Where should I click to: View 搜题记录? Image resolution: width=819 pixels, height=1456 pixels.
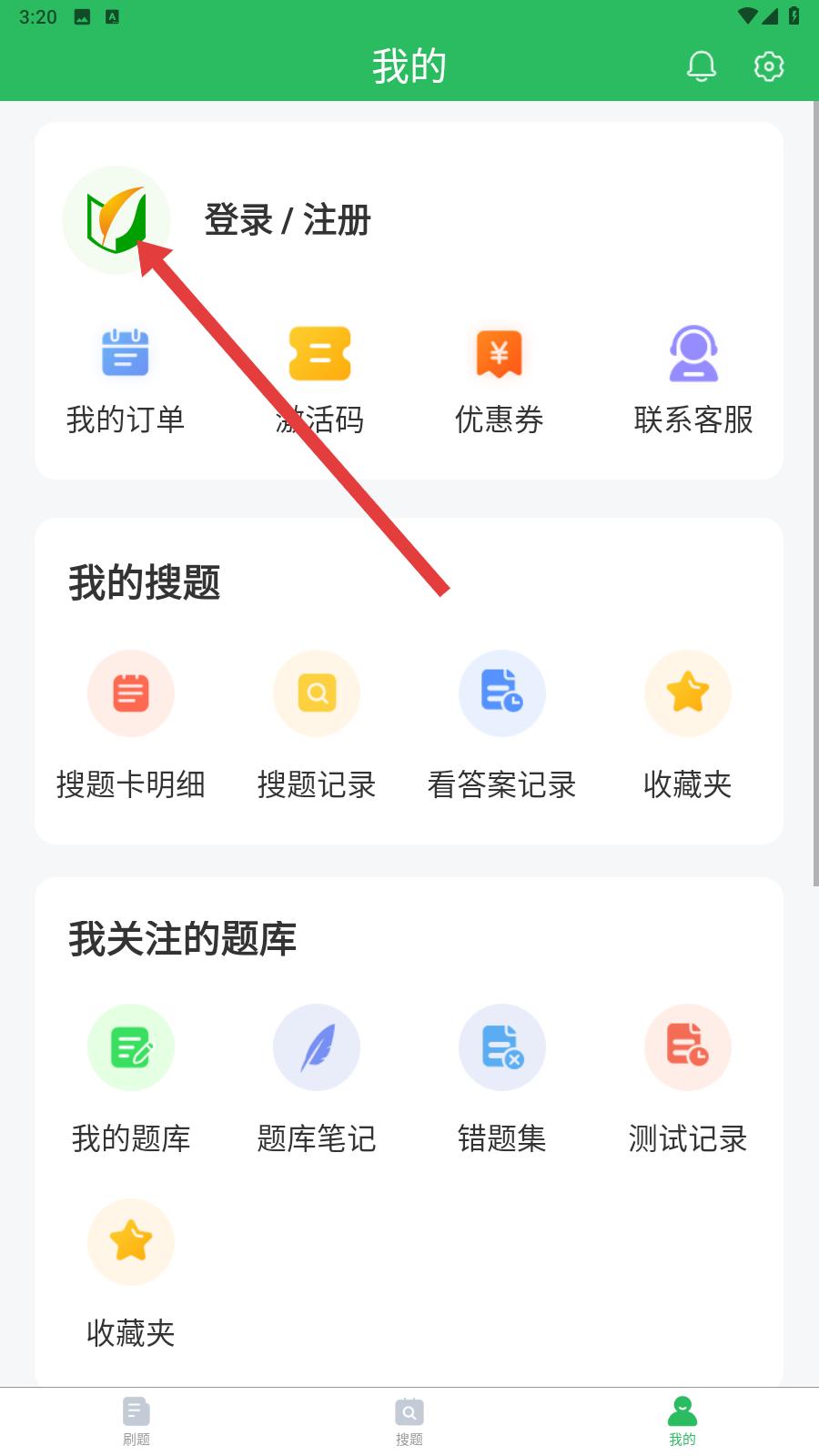tap(317, 725)
